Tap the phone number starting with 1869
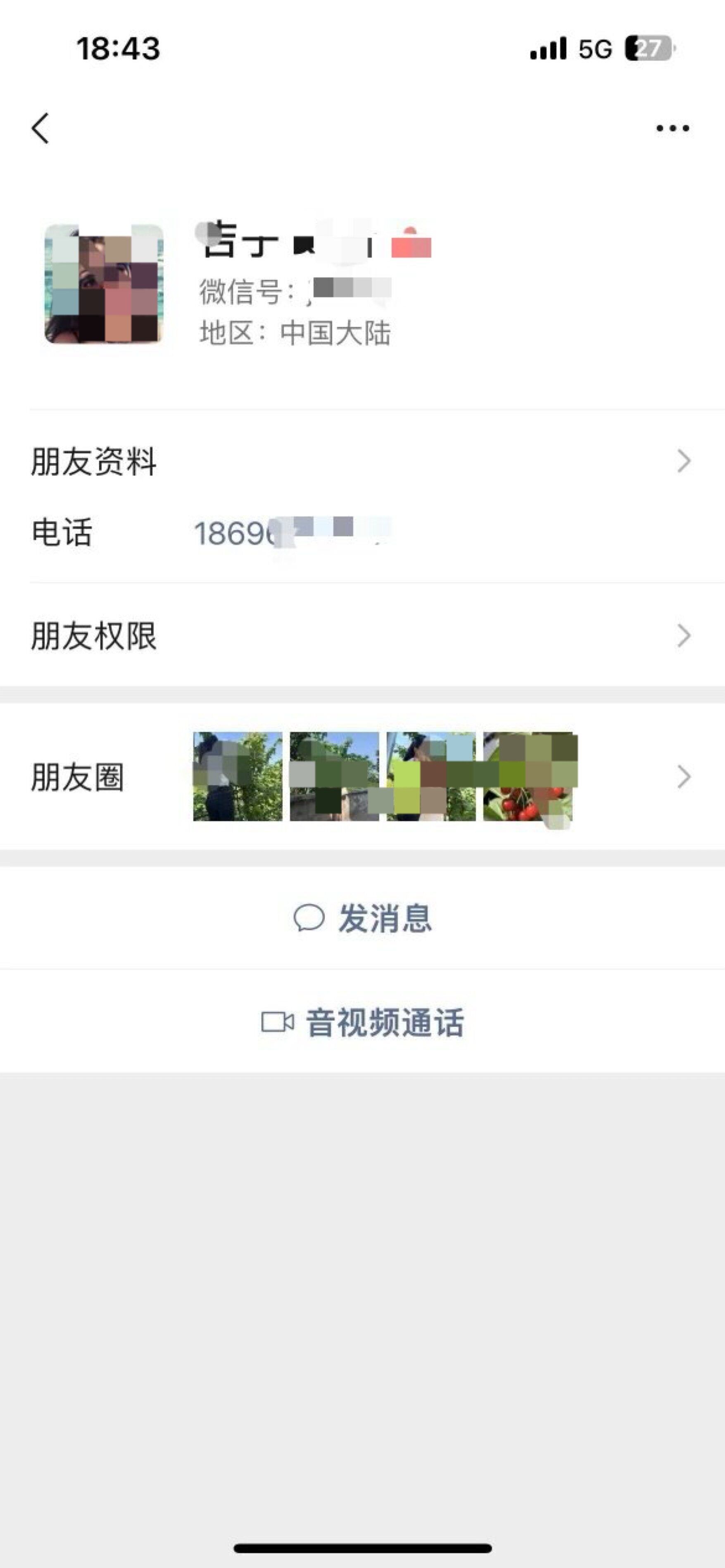725x1568 pixels. (292, 533)
